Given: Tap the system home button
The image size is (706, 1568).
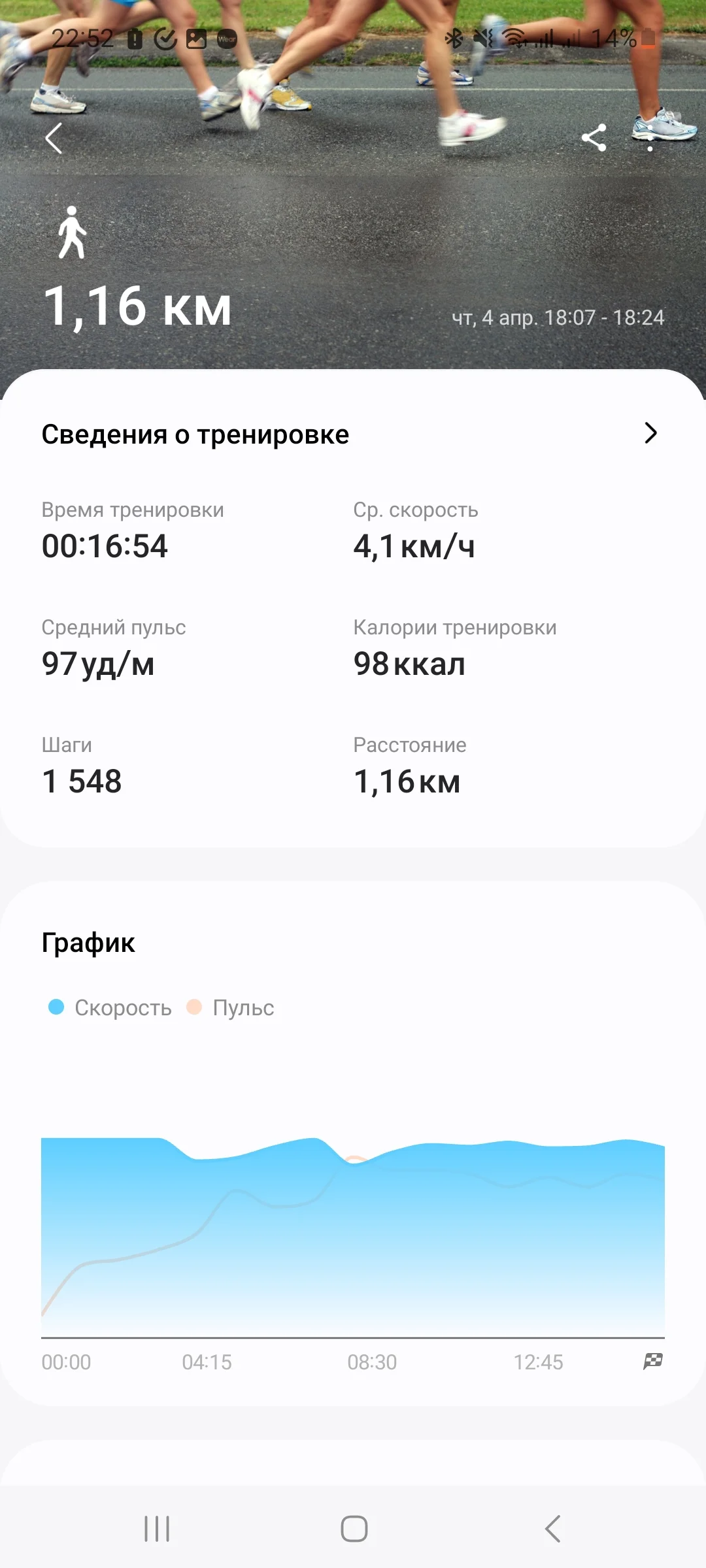Looking at the screenshot, I should click(354, 1529).
